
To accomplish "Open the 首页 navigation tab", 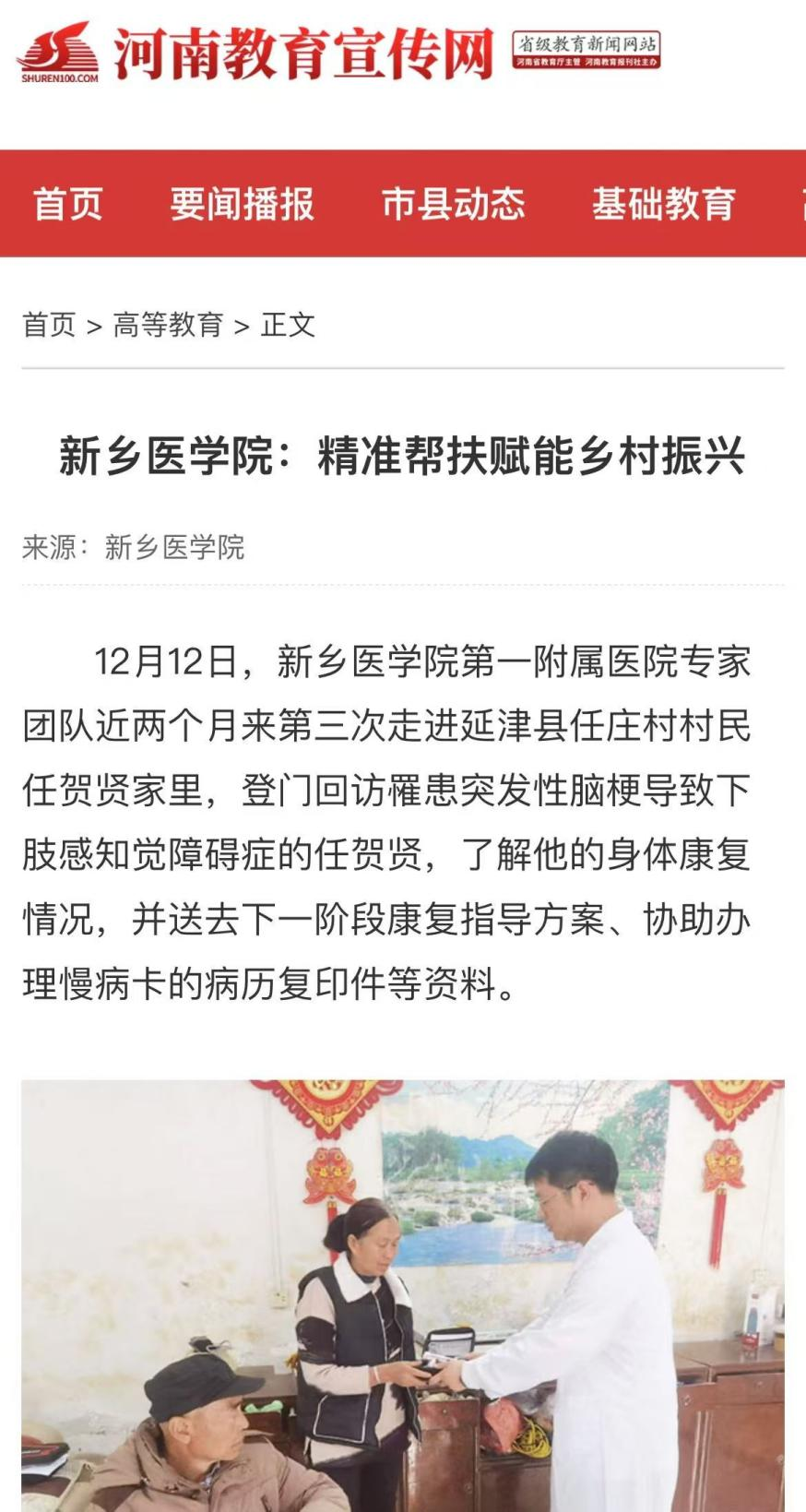I will coord(67,204).
